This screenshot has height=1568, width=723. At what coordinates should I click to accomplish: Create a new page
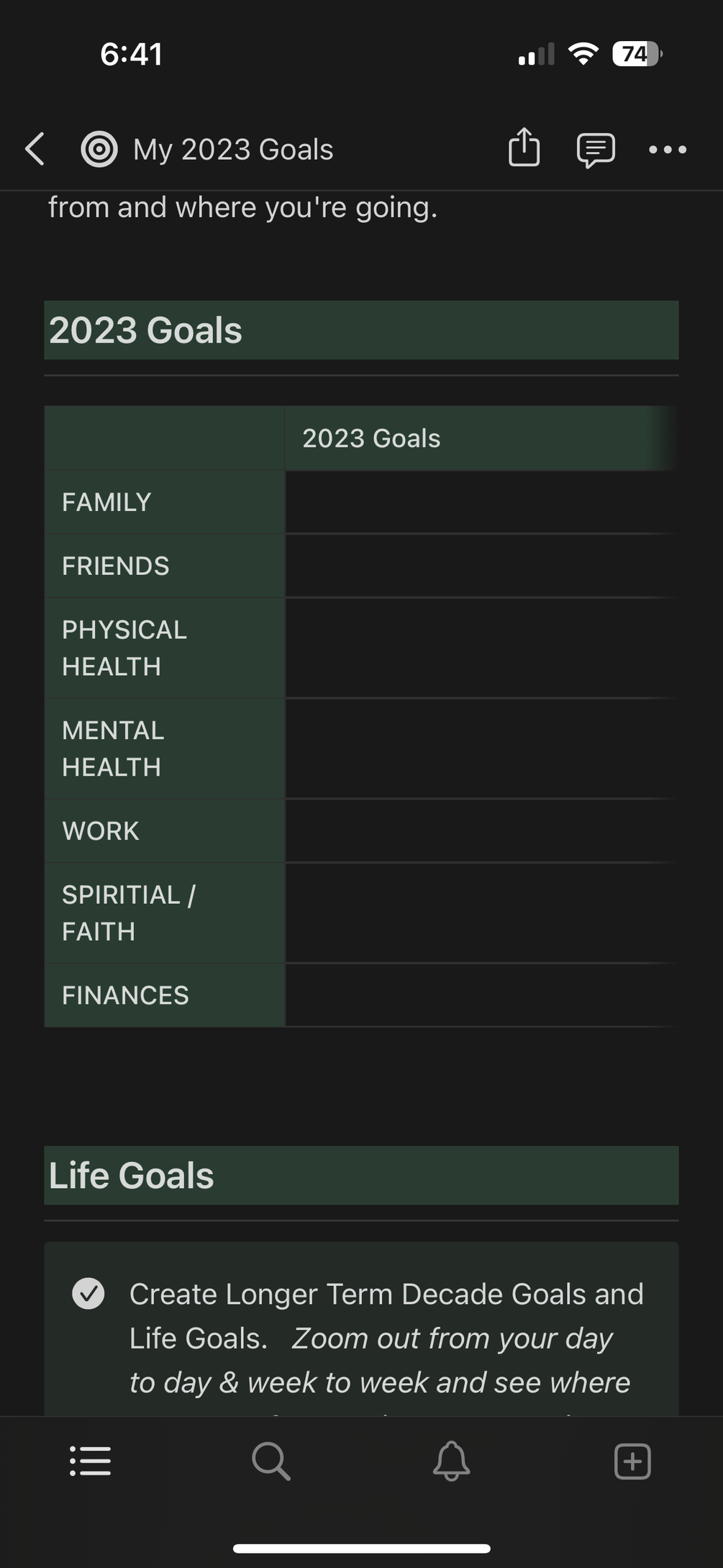tap(632, 1461)
